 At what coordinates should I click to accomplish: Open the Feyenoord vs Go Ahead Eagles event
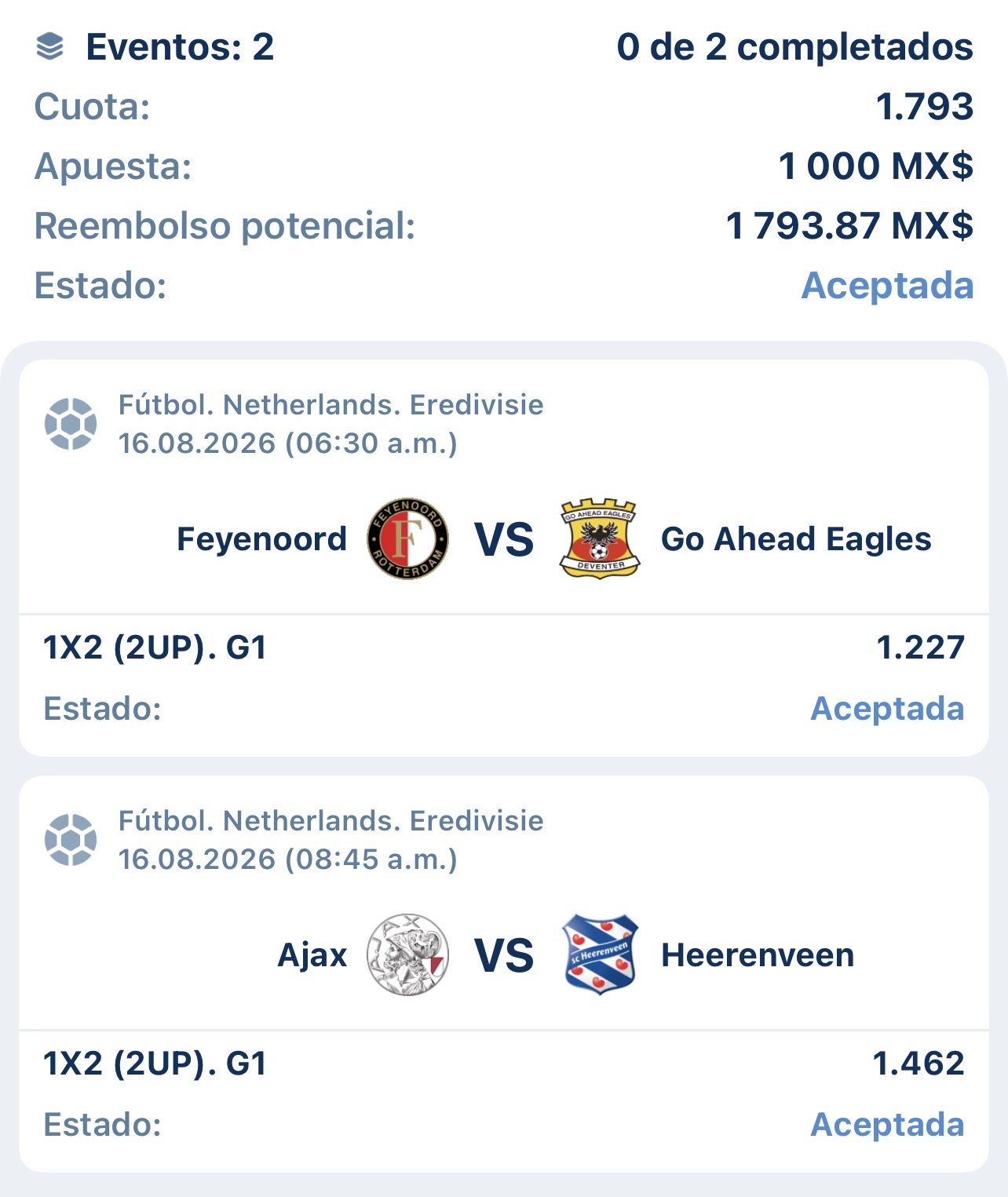click(503, 558)
